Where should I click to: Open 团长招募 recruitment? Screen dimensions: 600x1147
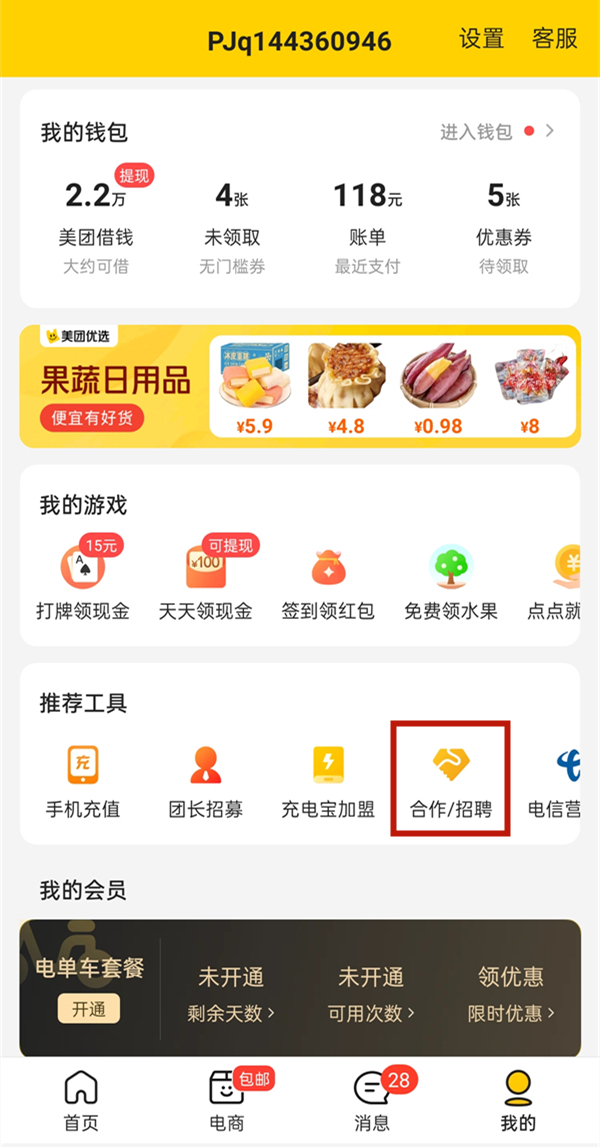tap(206, 781)
